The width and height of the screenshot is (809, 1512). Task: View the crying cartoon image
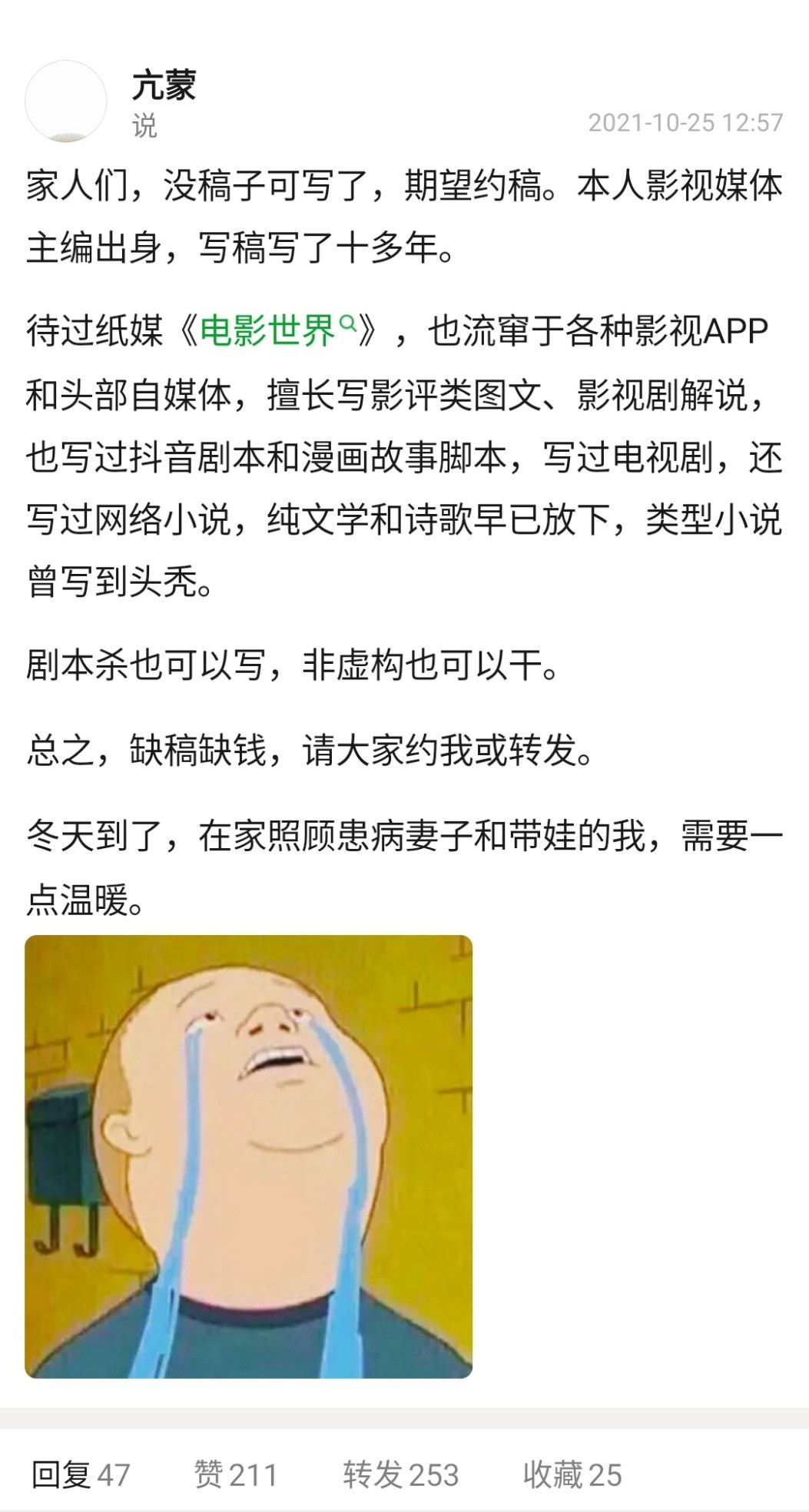tap(249, 1156)
